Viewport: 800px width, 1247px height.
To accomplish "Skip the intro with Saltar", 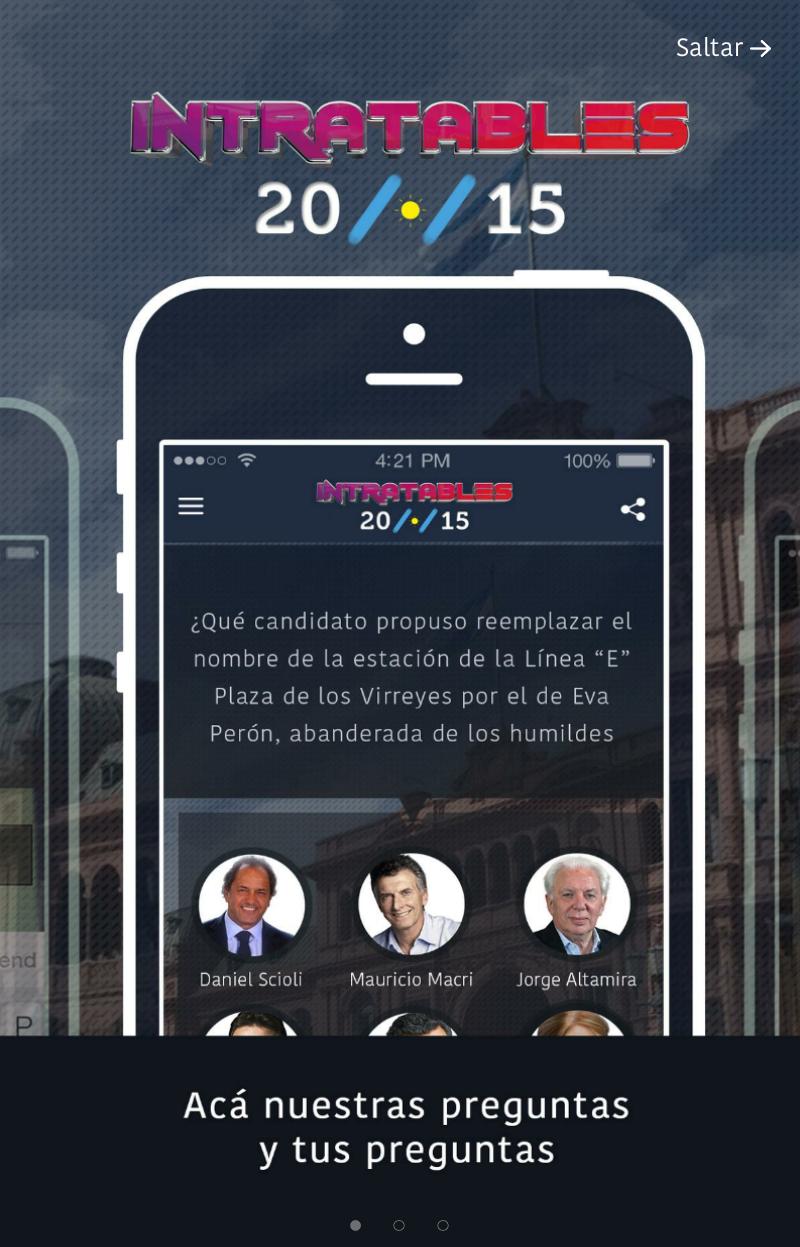I will coord(723,48).
